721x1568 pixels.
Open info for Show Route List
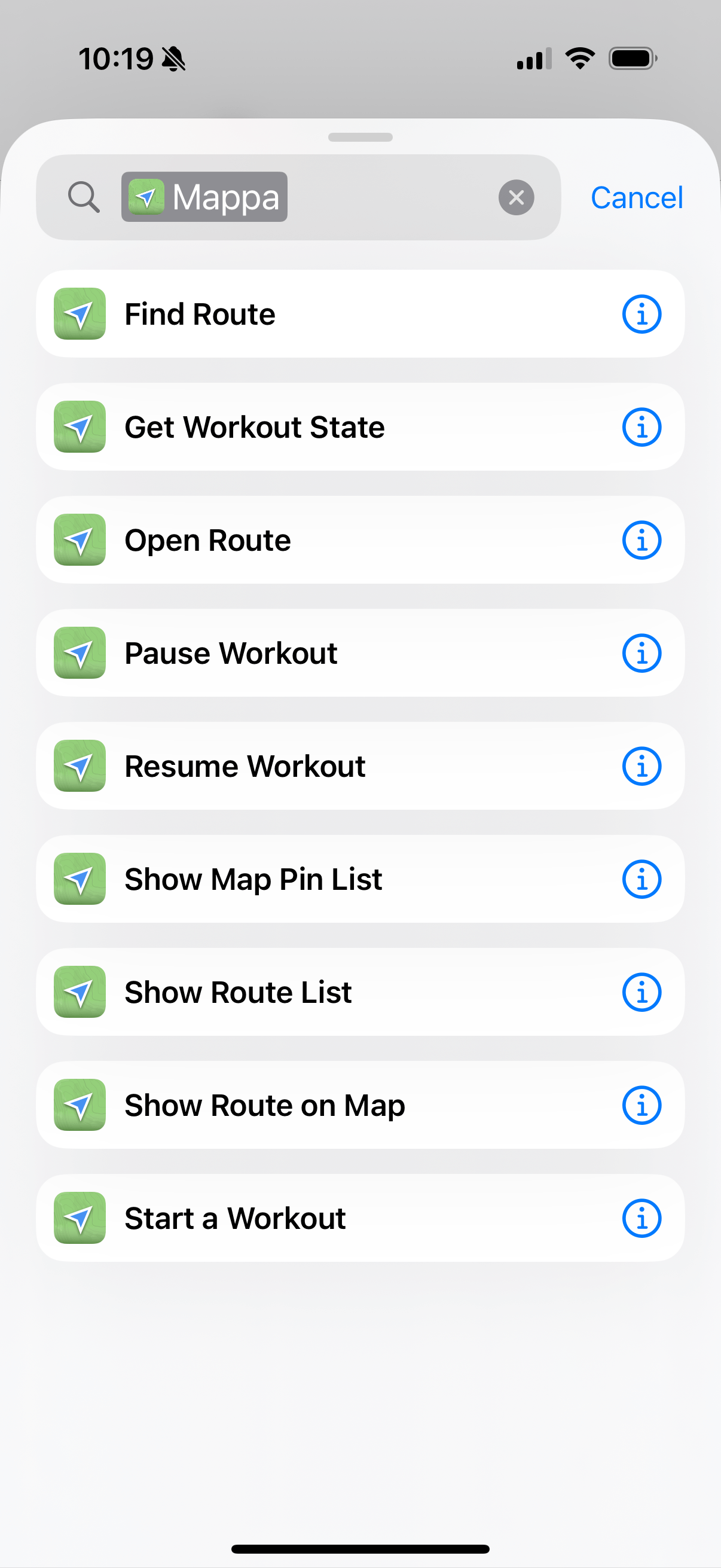(x=641, y=992)
